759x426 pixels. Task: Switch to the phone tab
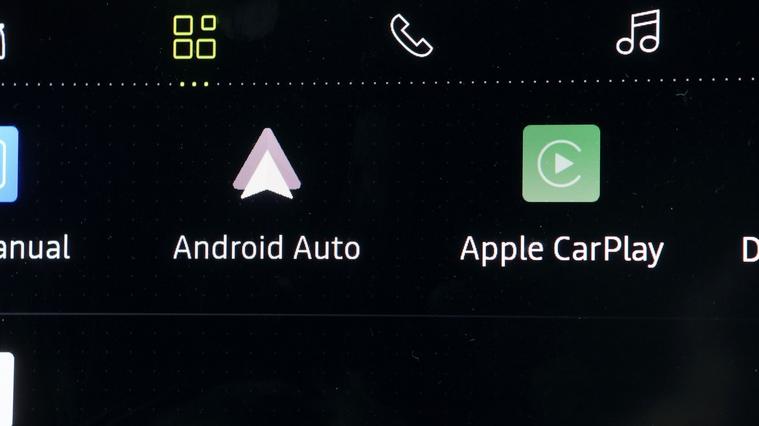click(411, 36)
